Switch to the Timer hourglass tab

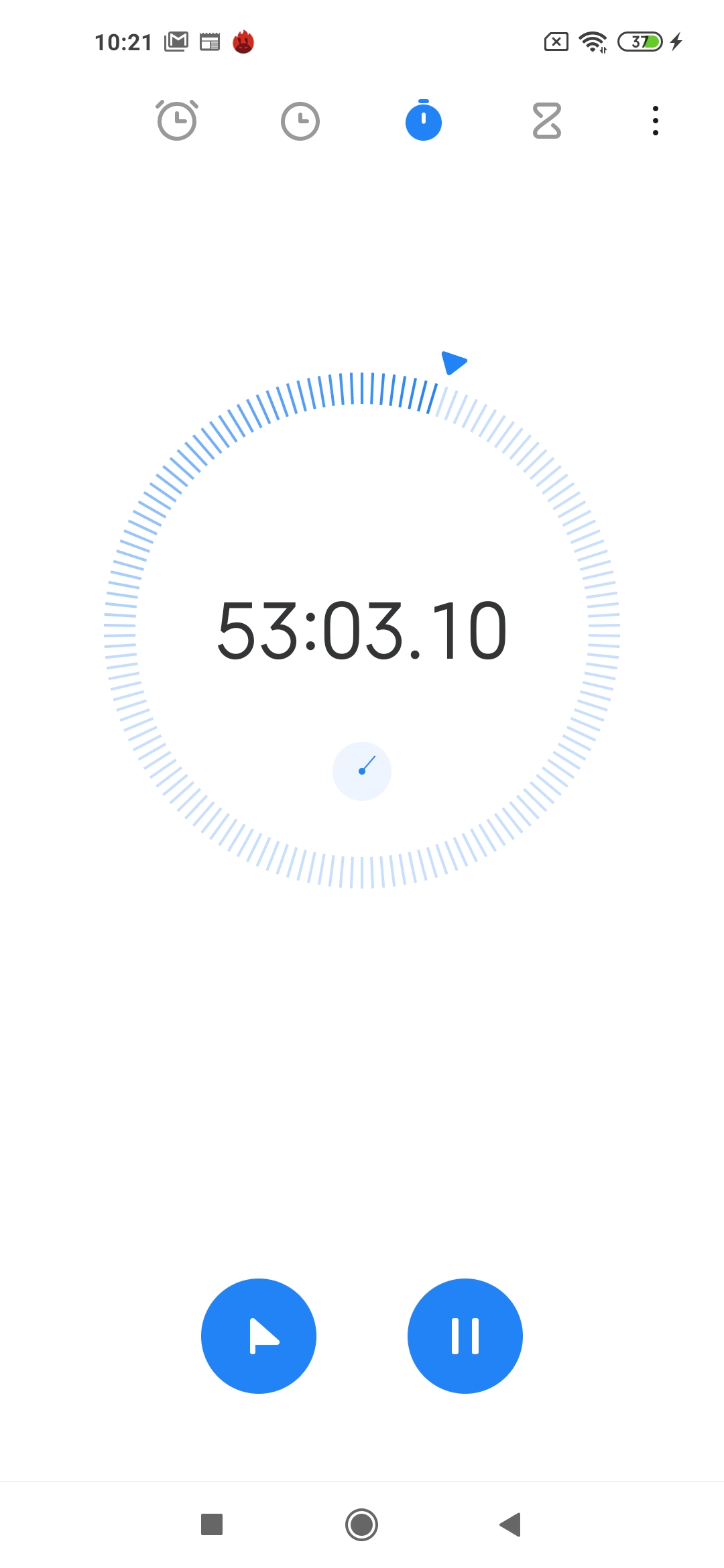click(547, 121)
